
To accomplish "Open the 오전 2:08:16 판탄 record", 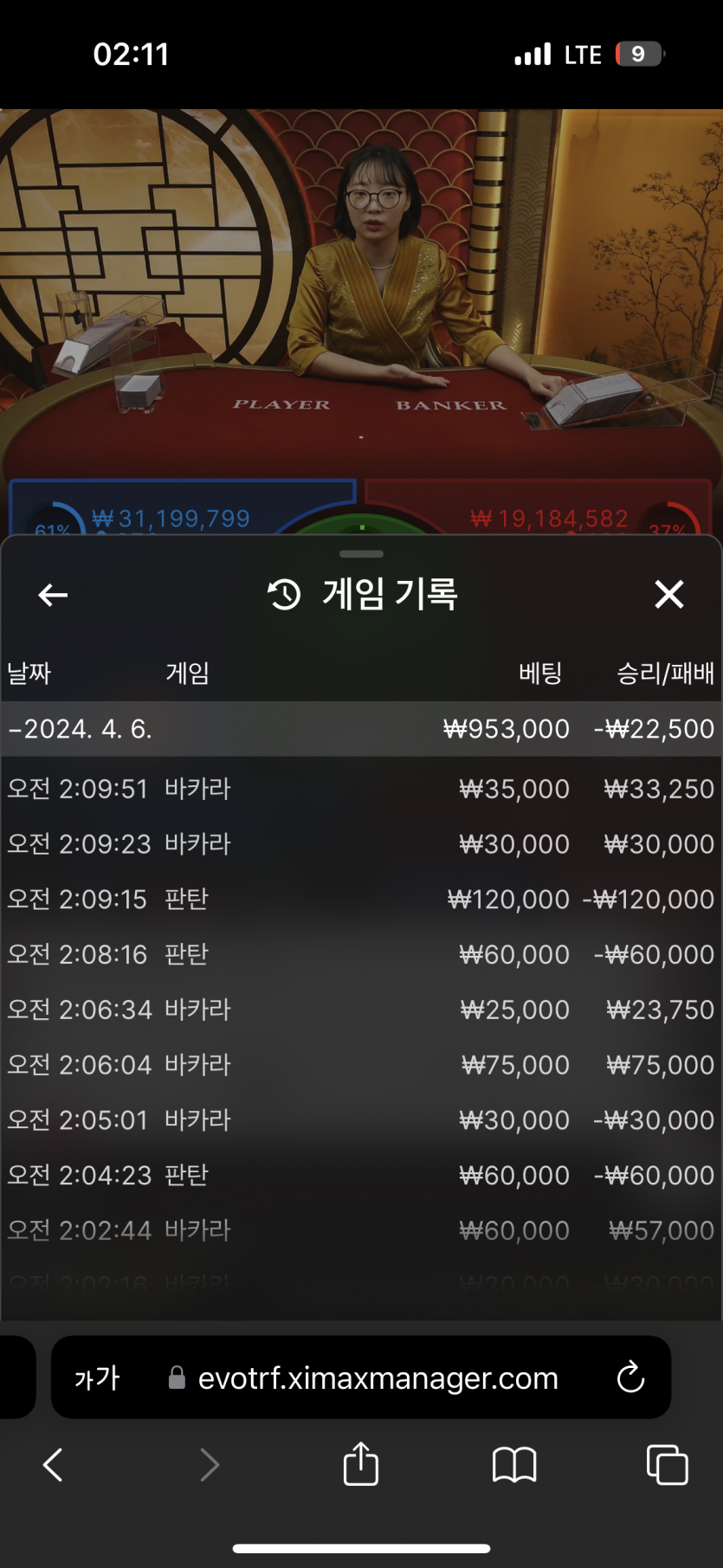I will point(361,954).
